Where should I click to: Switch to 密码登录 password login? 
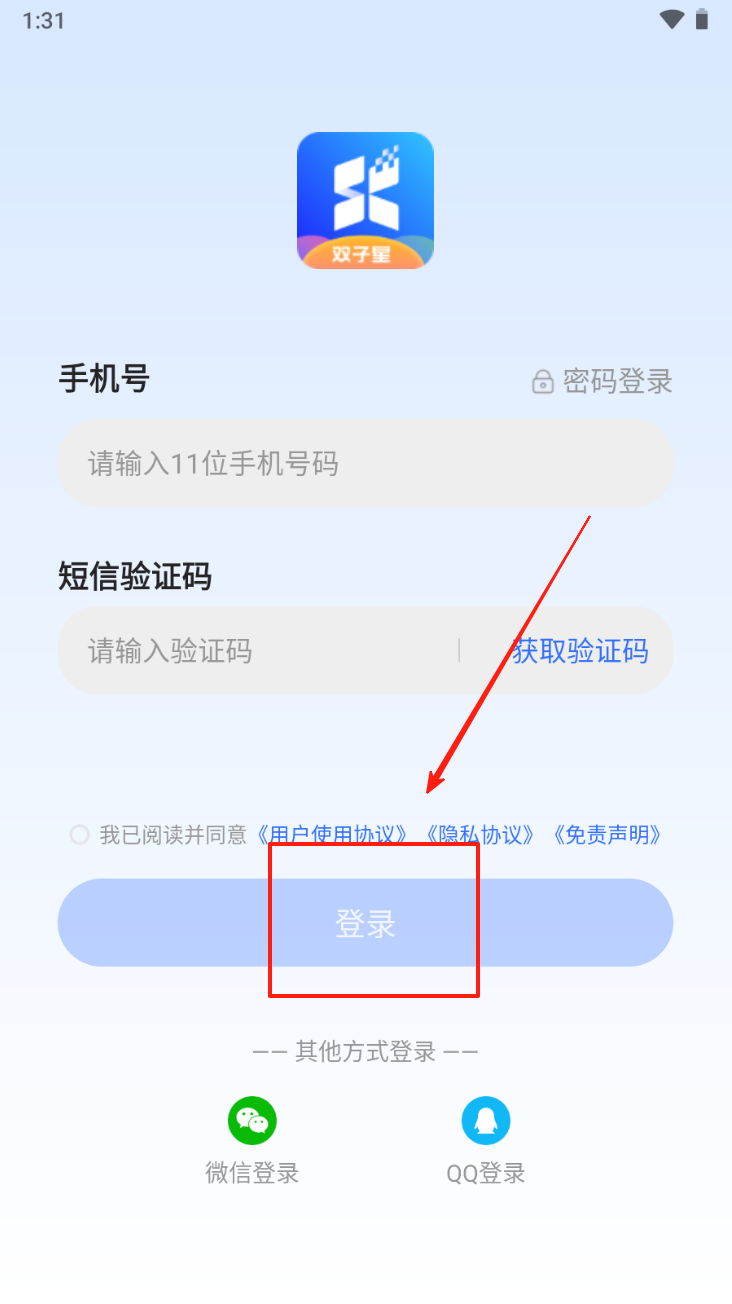click(x=603, y=381)
